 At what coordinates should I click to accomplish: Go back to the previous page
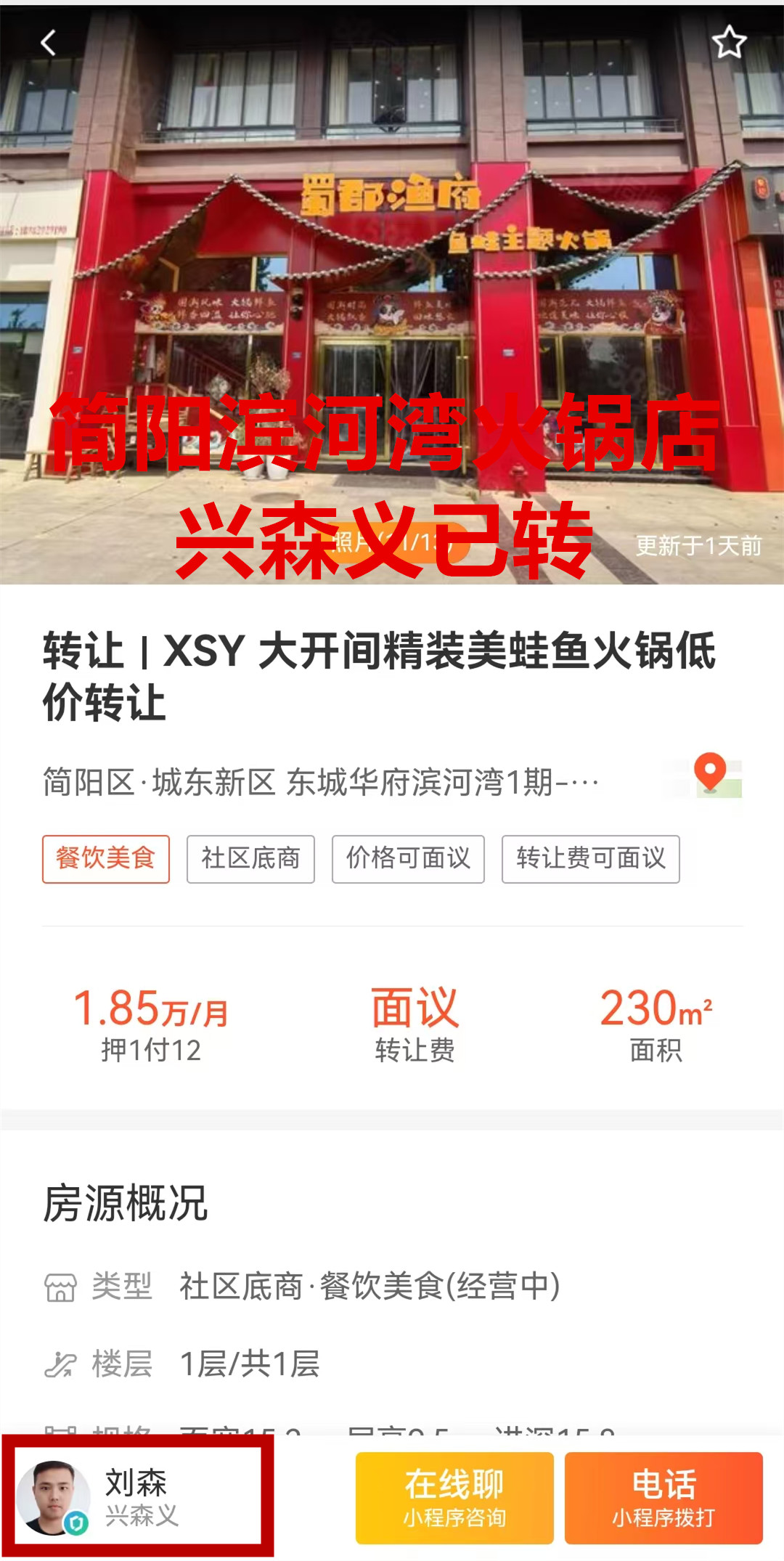[48, 44]
